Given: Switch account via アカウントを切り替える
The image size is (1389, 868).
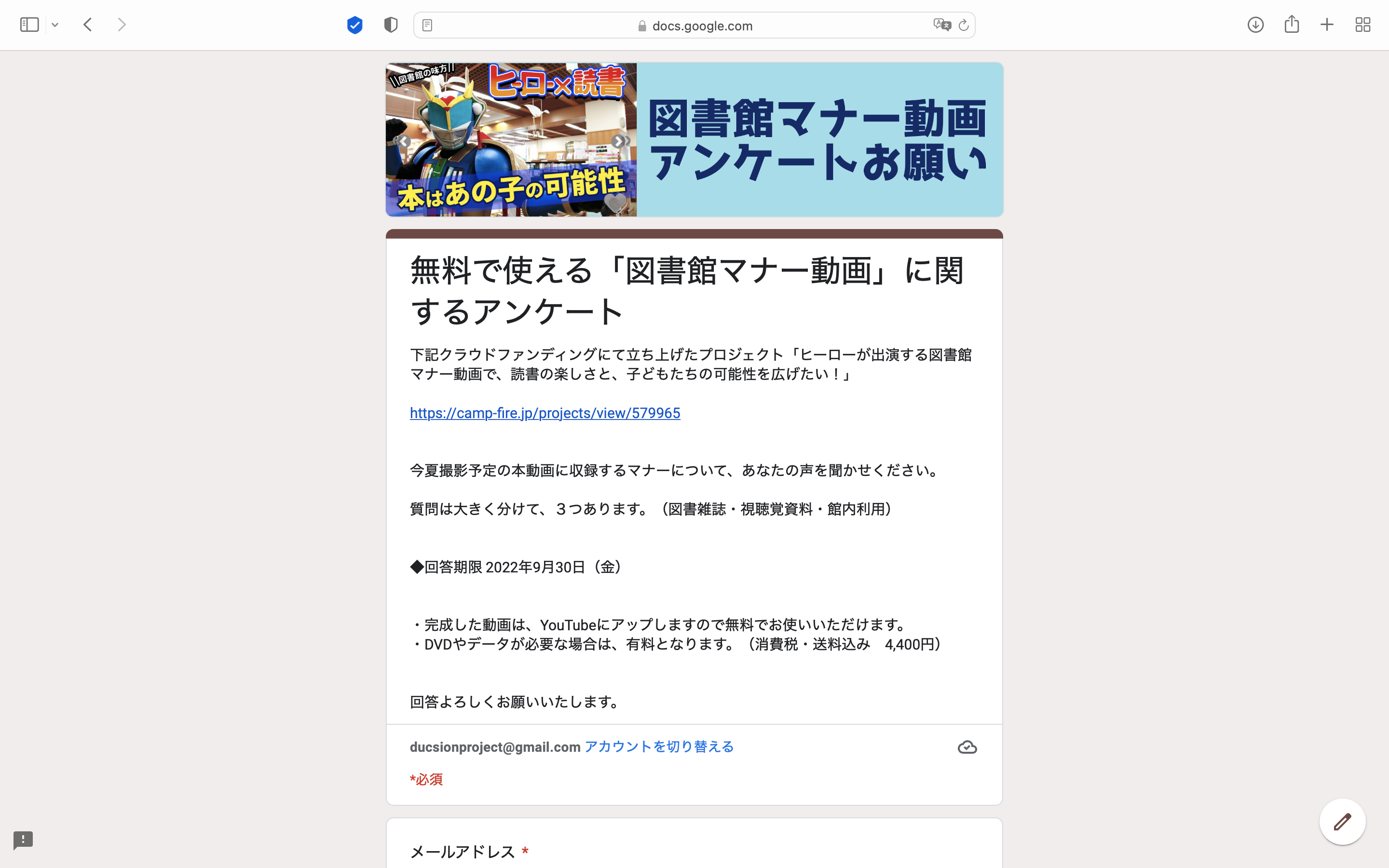Looking at the screenshot, I should tap(659, 746).
